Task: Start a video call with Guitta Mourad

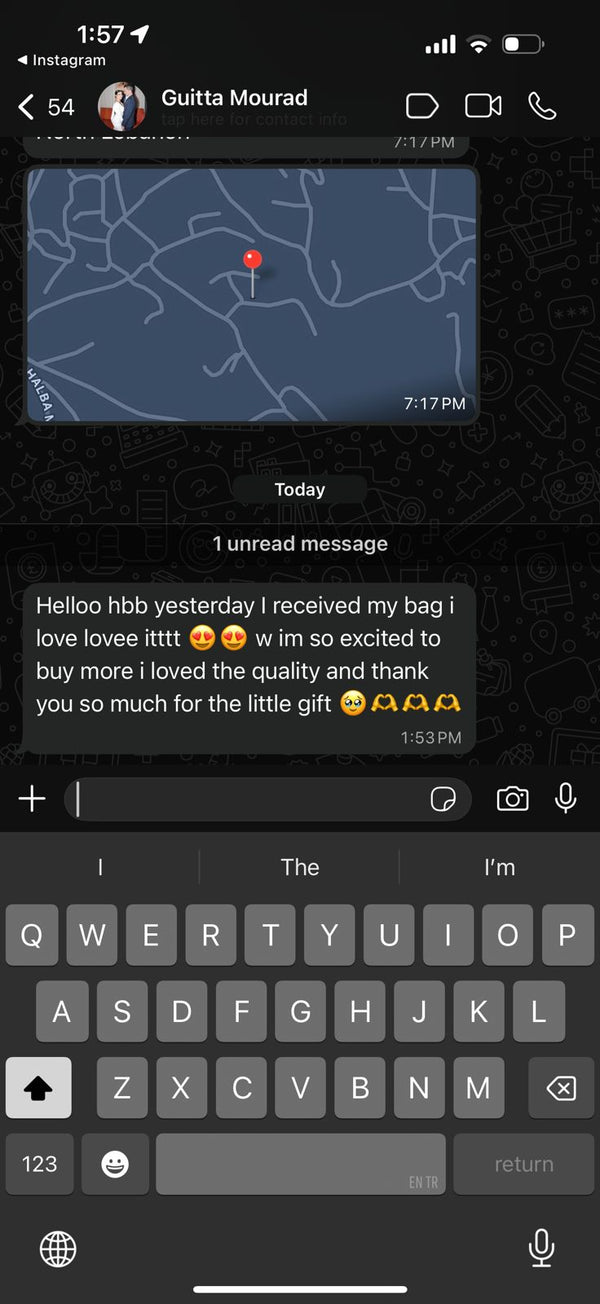Action: (483, 106)
